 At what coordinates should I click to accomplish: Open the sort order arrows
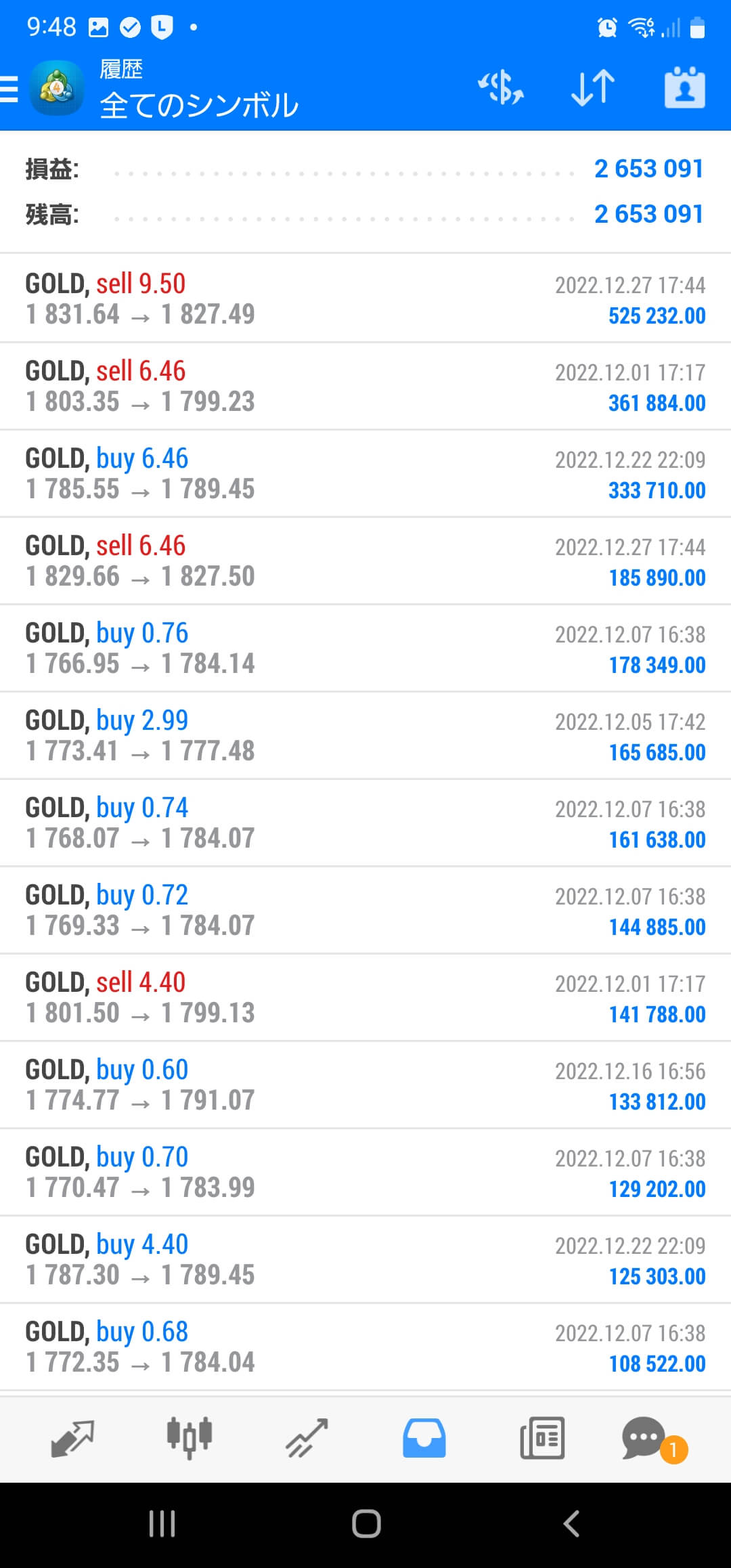pos(593,88)
